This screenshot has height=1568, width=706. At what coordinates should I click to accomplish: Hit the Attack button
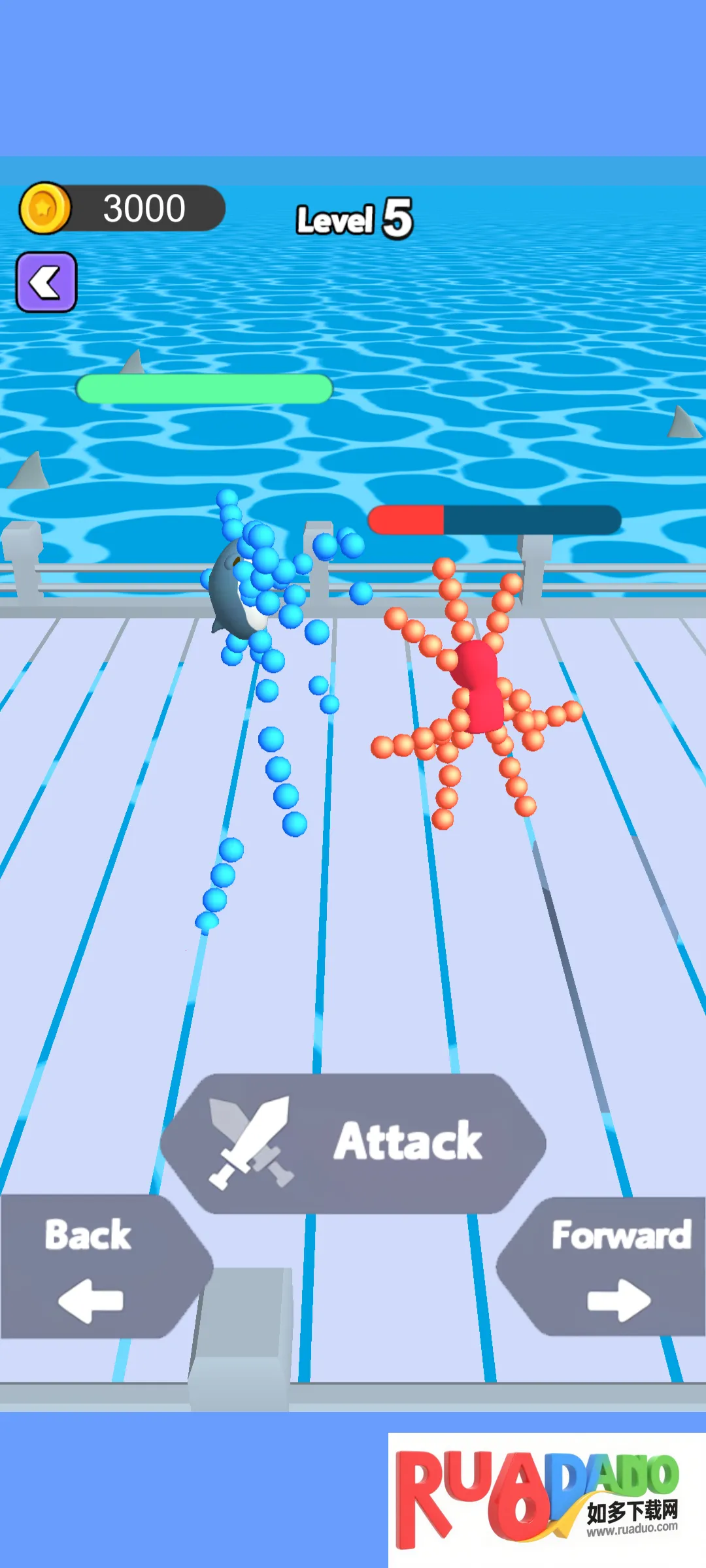coord(353,1143)
